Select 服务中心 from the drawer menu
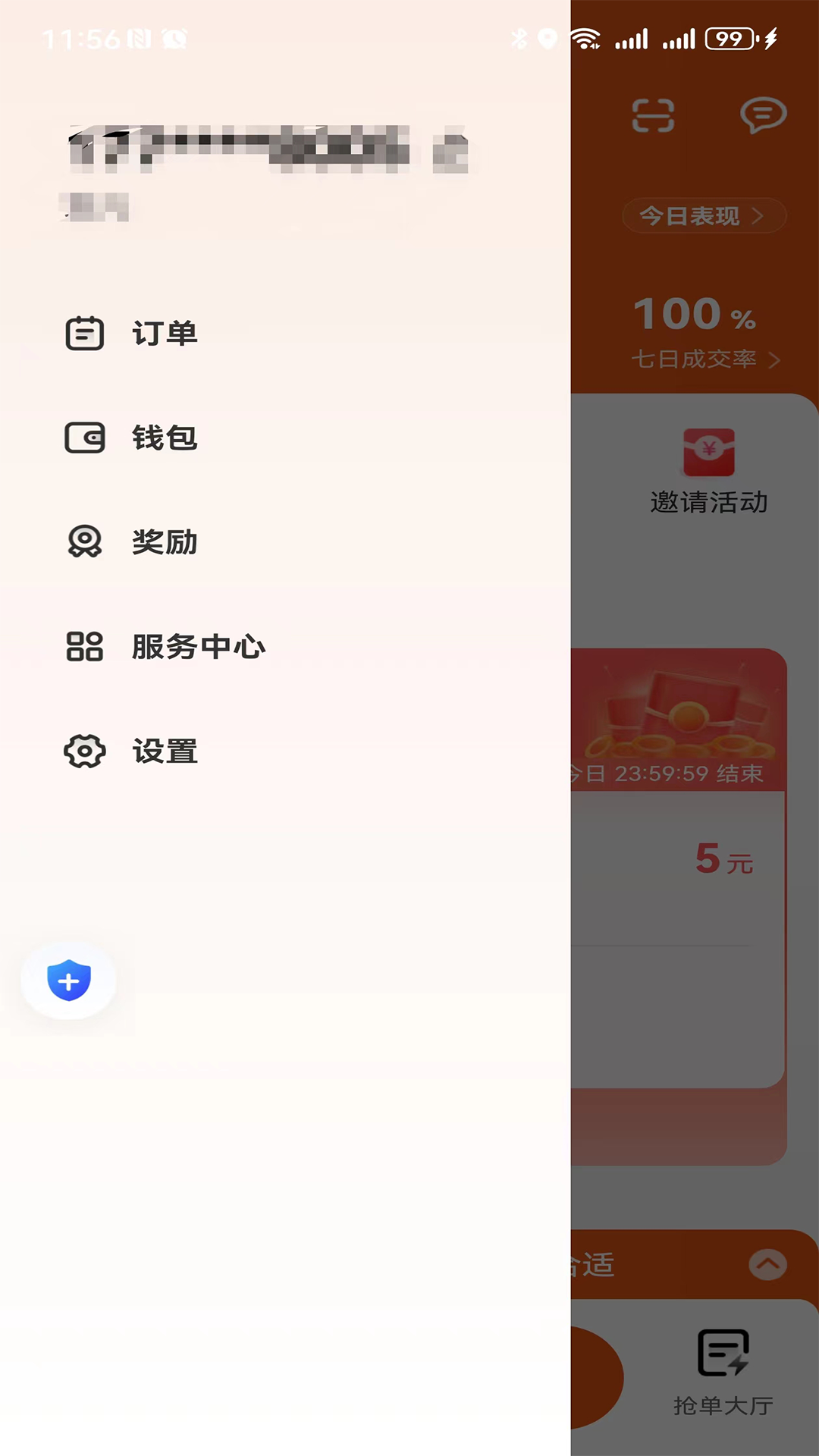The image size is (819, 1456). click(x=197, y=646)
